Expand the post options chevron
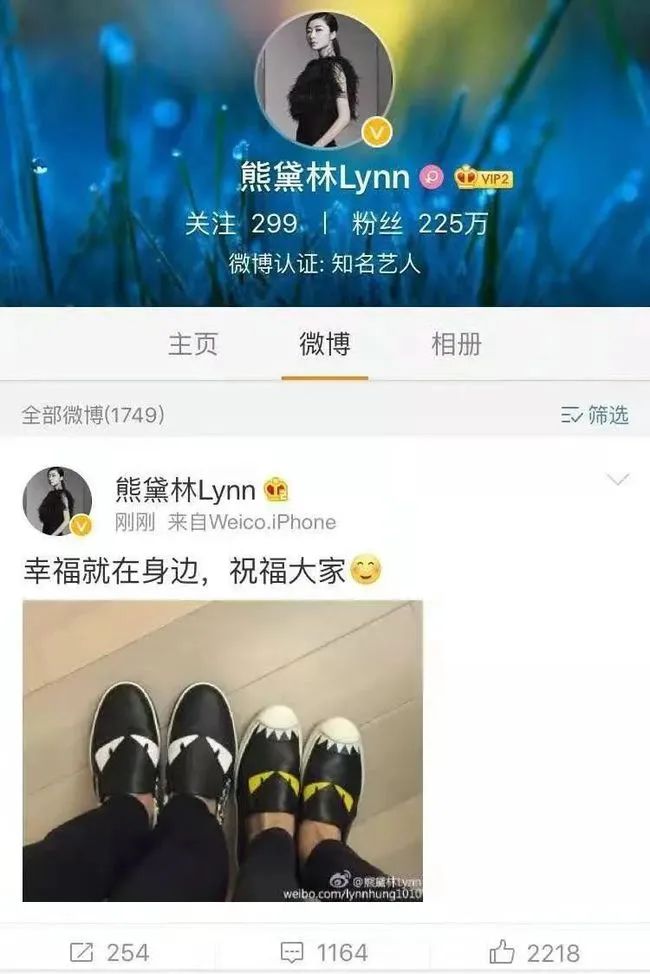The width and height of the screenshot is (650, 974). click(618, 480)
